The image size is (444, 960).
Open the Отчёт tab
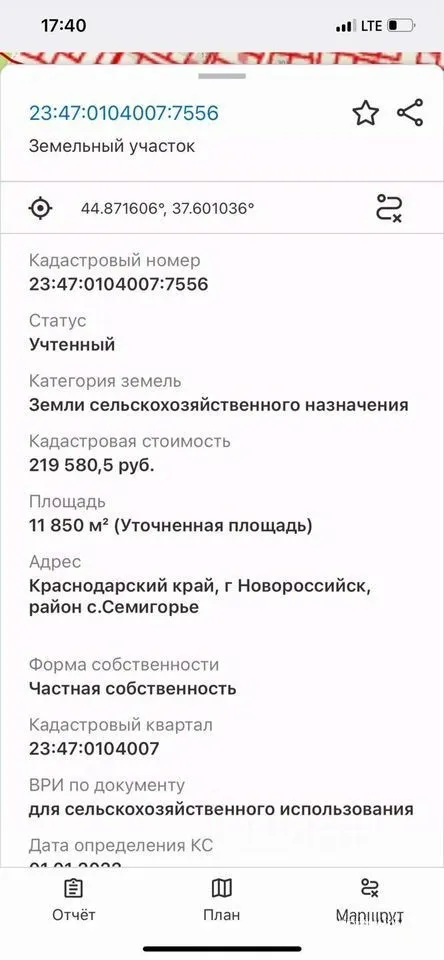point(73,901)
